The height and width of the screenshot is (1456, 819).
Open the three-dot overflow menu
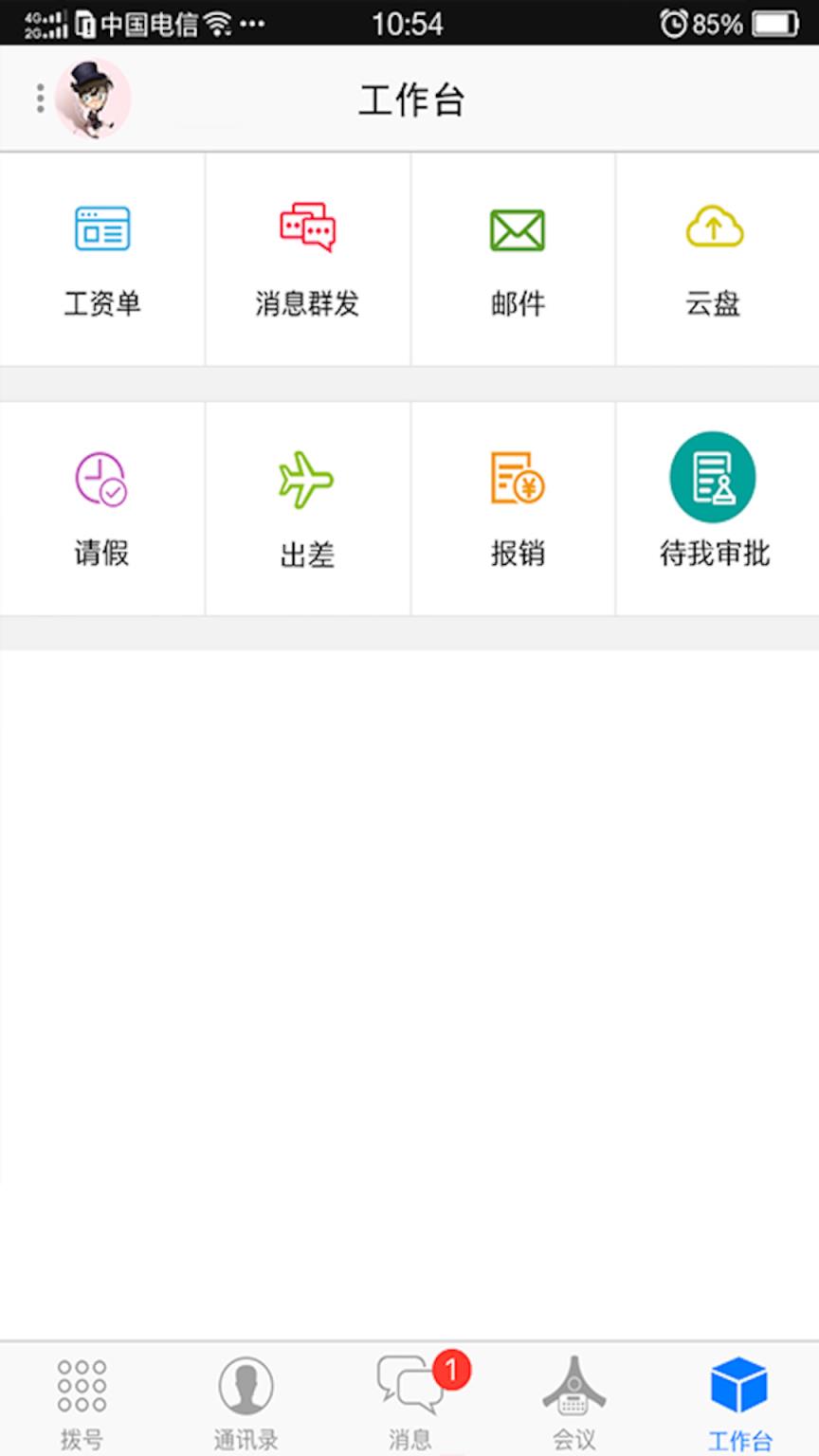[40, 98]
